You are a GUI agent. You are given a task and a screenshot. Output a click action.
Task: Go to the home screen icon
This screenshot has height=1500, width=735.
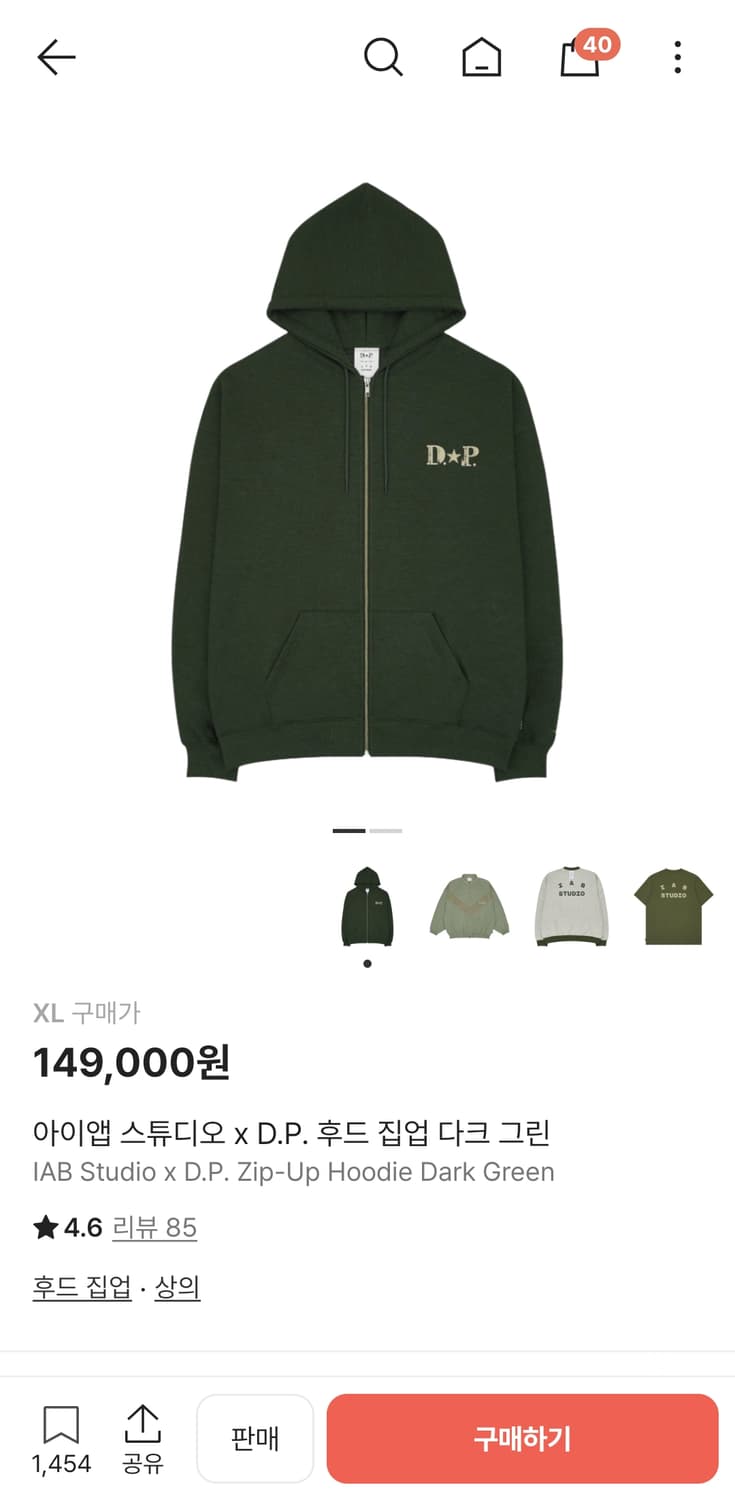point(481,57)
